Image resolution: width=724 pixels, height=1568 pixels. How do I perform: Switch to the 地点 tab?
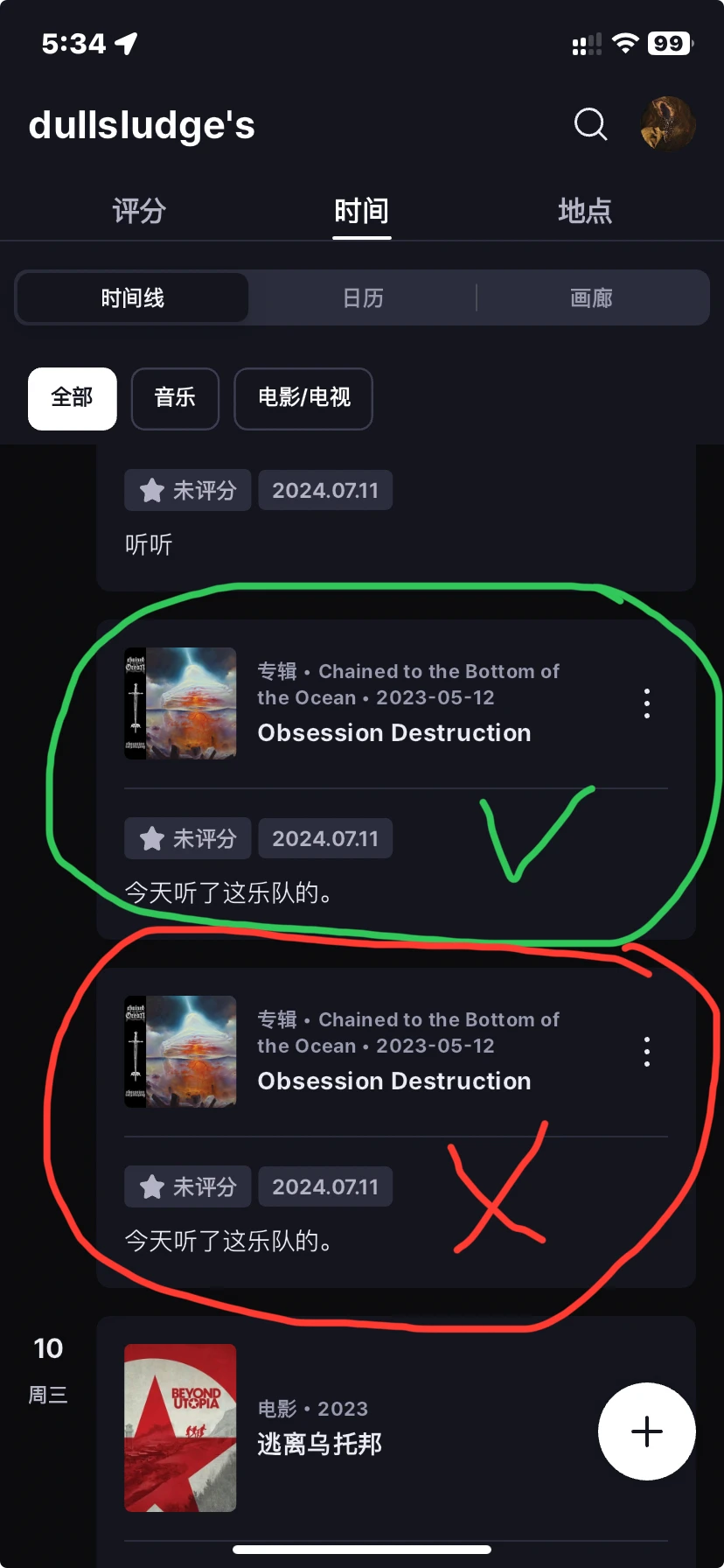(585, 211)
